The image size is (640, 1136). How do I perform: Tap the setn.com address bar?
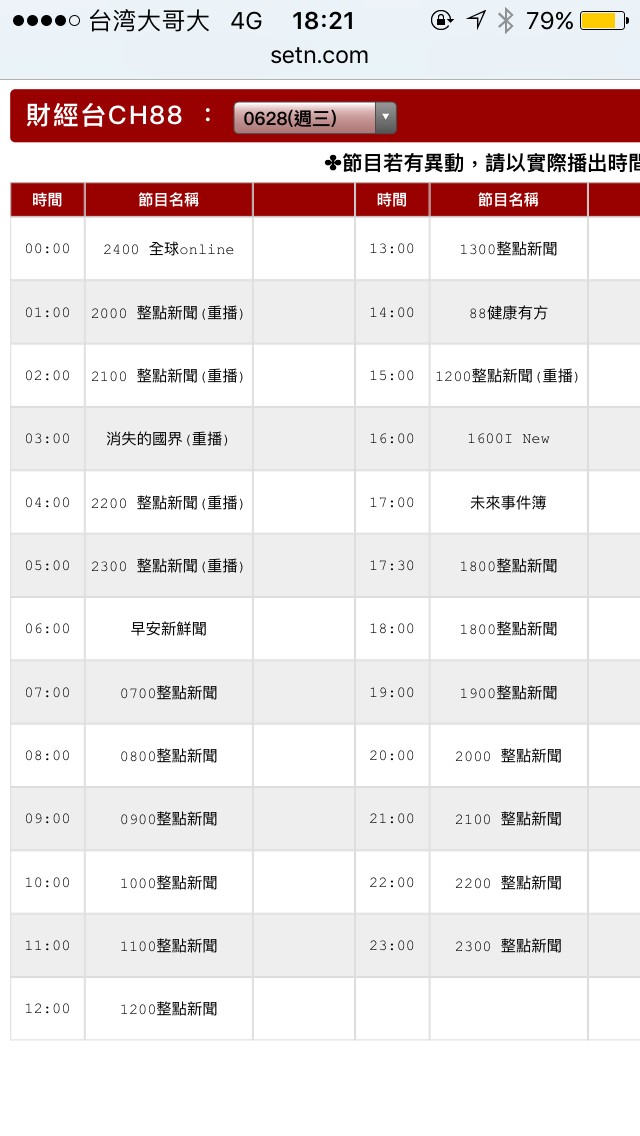(x=320, y=55)
